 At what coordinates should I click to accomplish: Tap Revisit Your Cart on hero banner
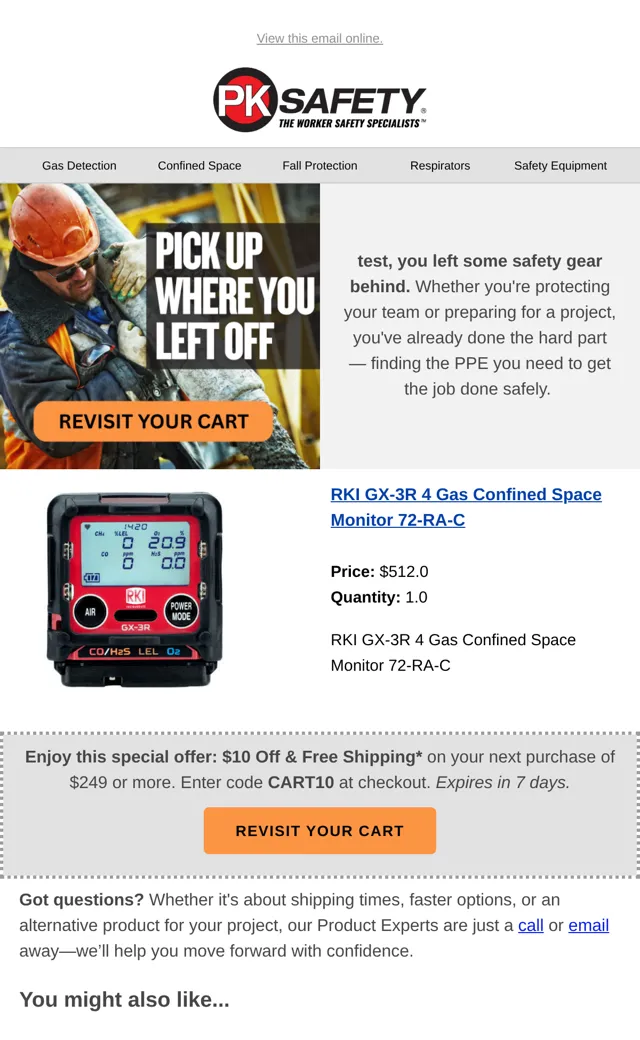click(x=153, y=421)
